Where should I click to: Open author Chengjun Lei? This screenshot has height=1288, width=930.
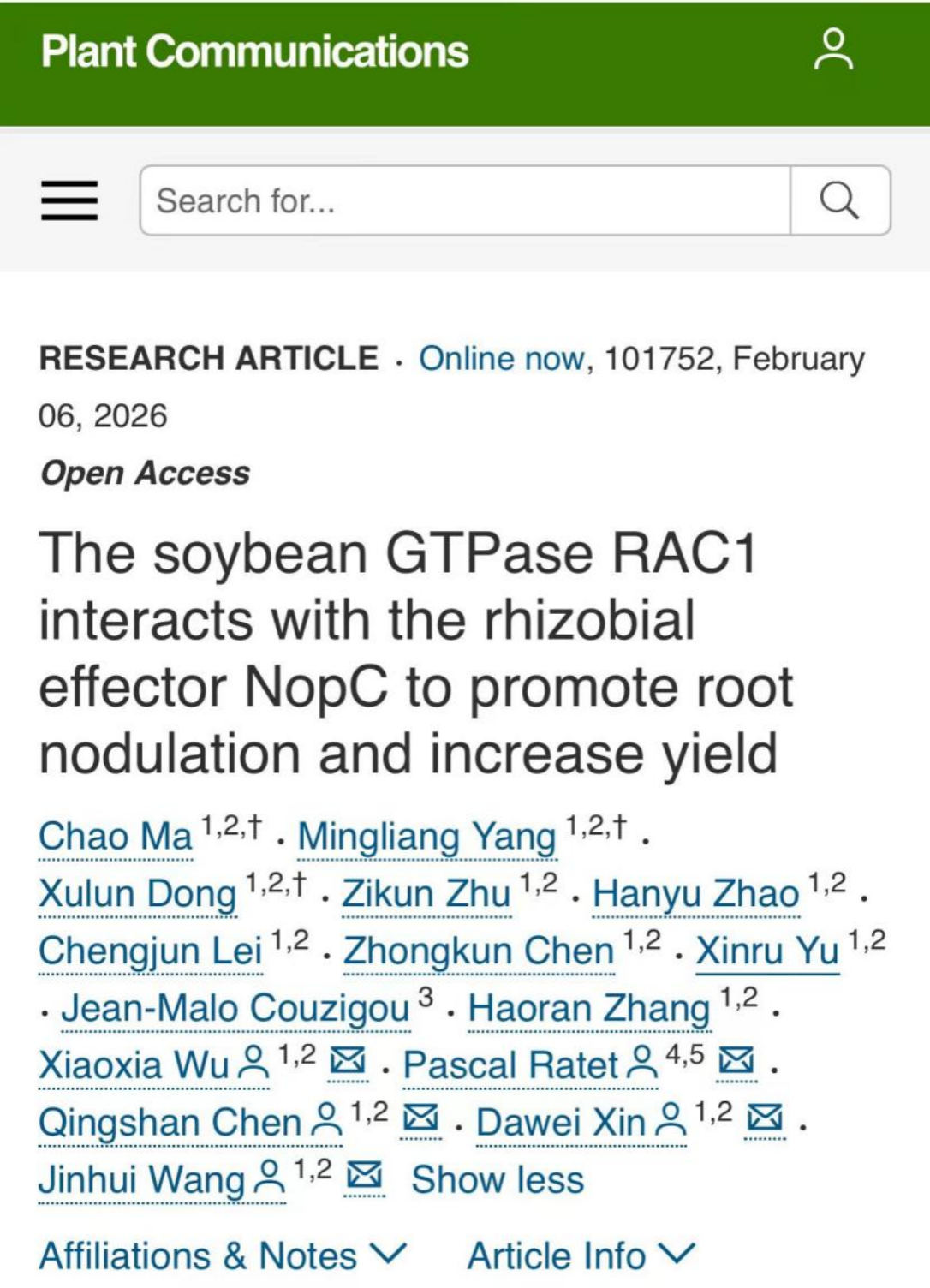(x=151, y=951)
